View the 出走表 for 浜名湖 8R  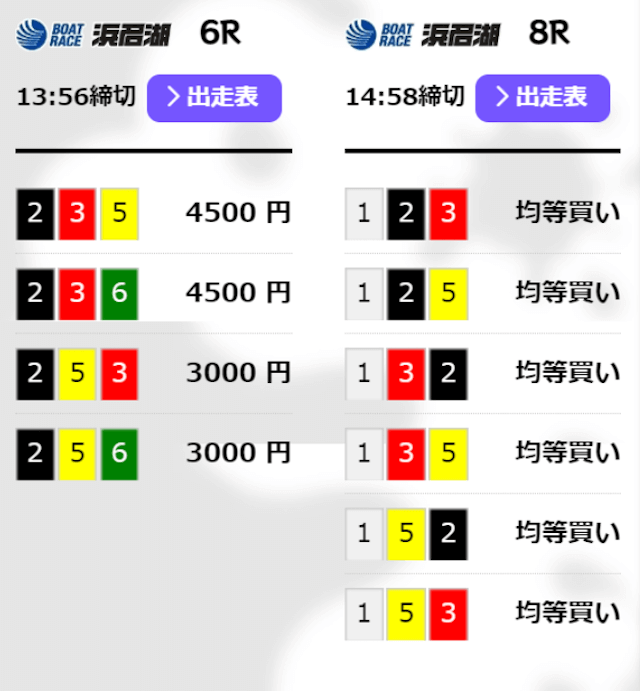point(542,97)
